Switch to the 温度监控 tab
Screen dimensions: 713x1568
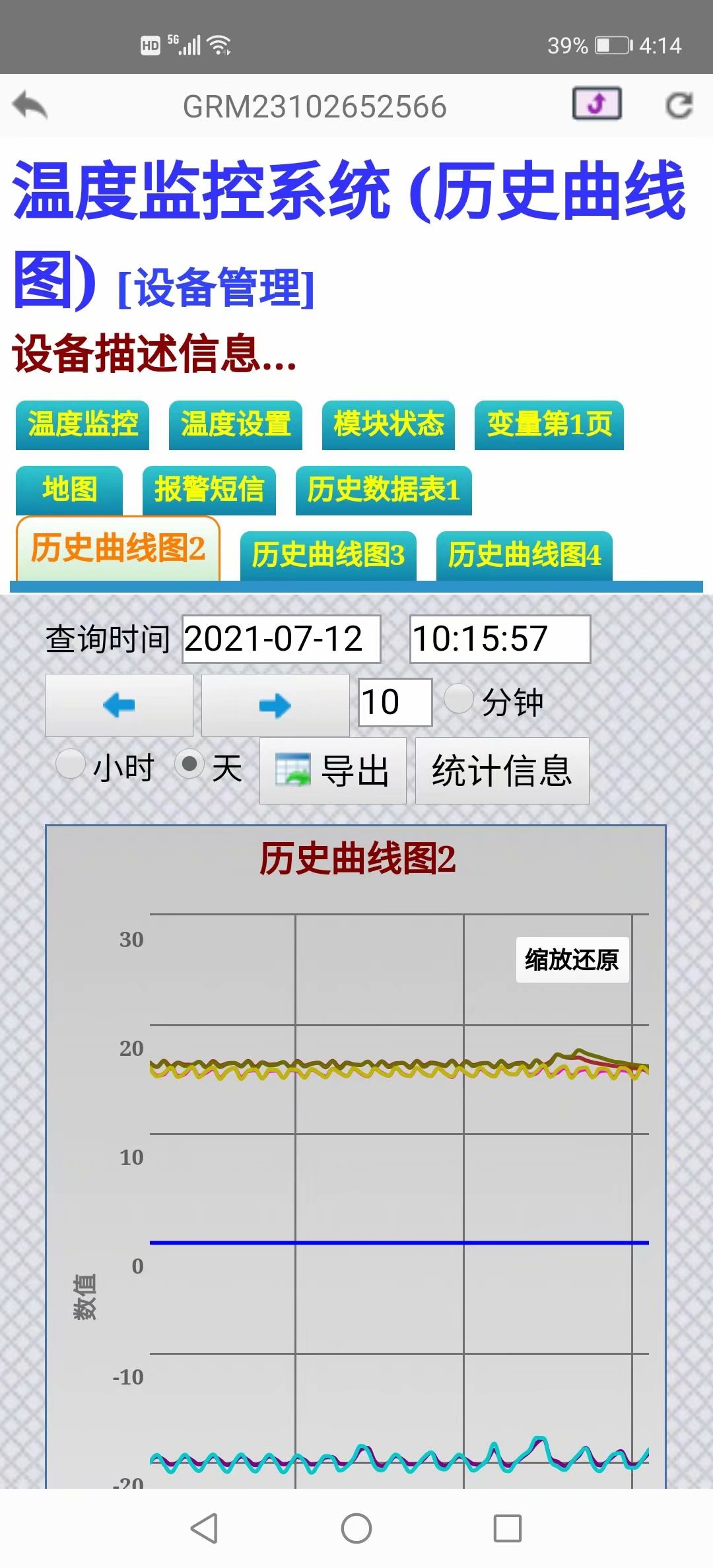pyautogui.click(x=83, y=424)
